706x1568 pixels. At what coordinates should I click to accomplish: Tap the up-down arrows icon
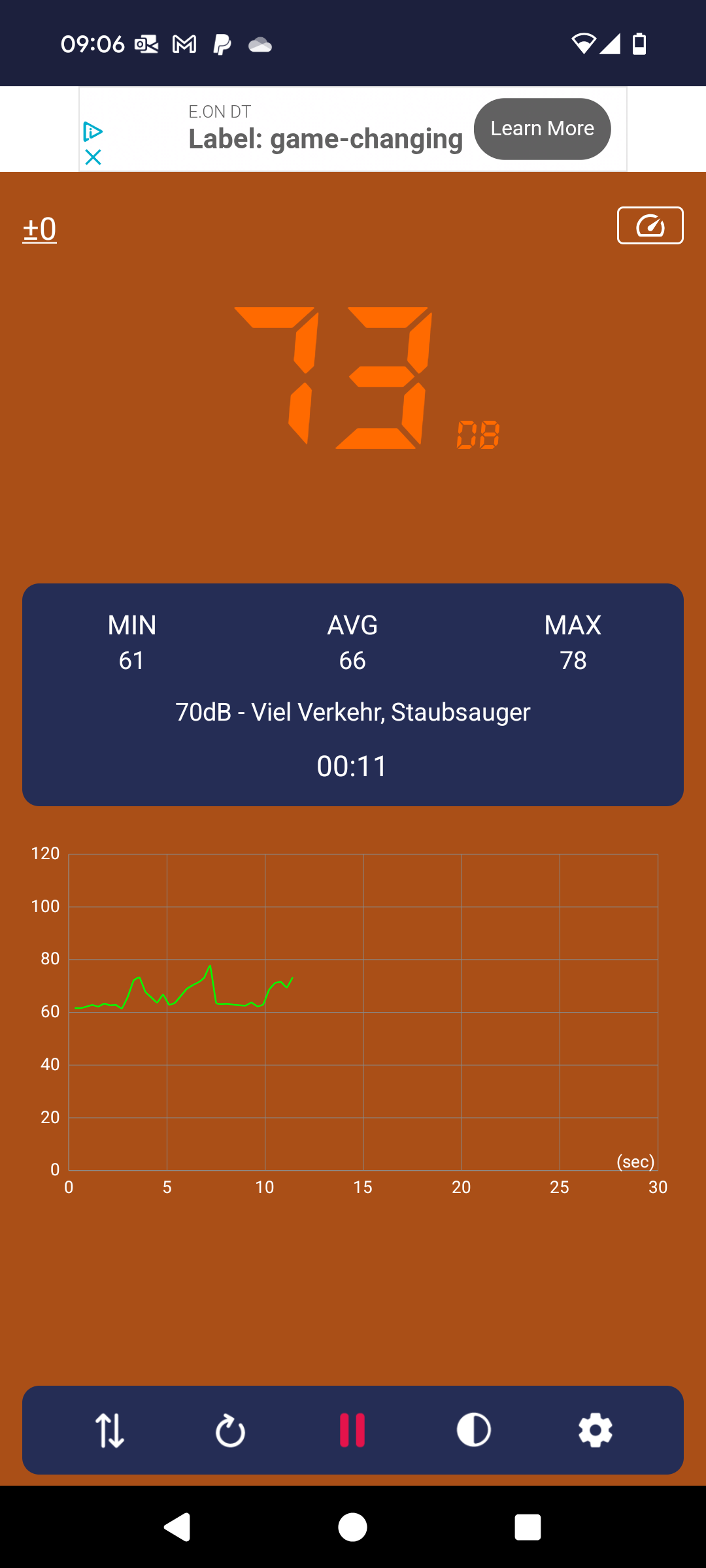[x=110, y=1430]
